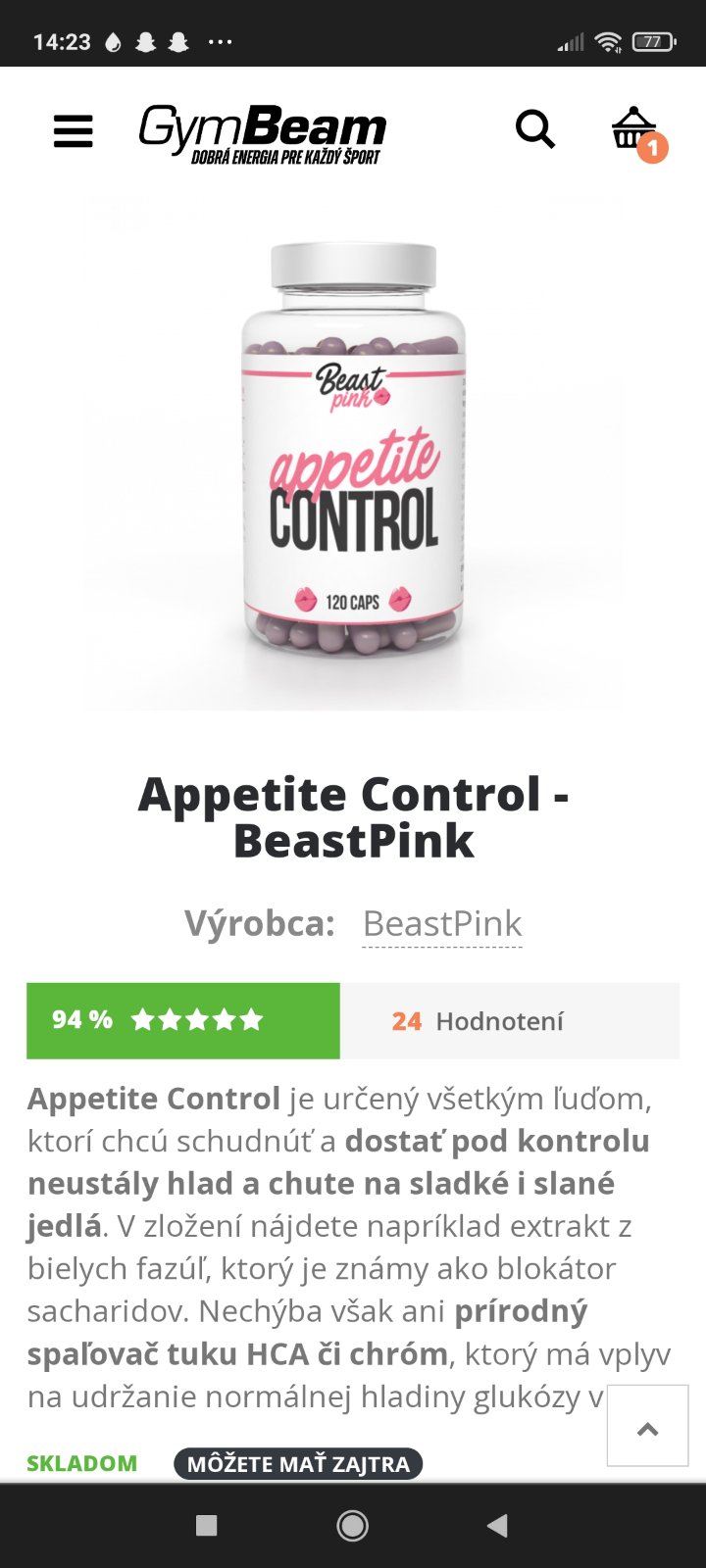
Task: Show the 24 Hodnotení reviews
Action: point(479,1021)
